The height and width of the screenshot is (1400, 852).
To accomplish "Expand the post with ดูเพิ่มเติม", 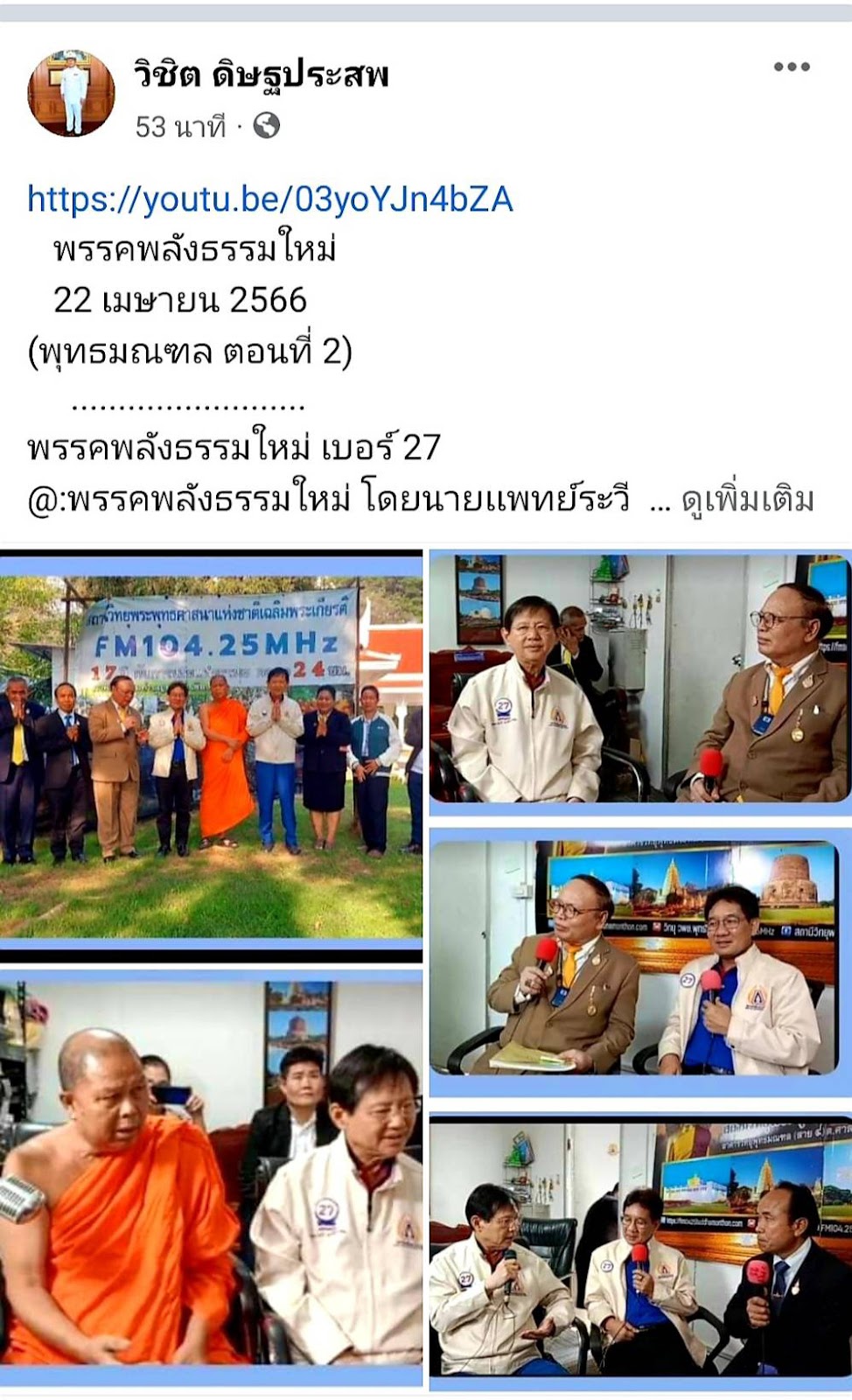I will pyautogui.click(x=747, y=500).
